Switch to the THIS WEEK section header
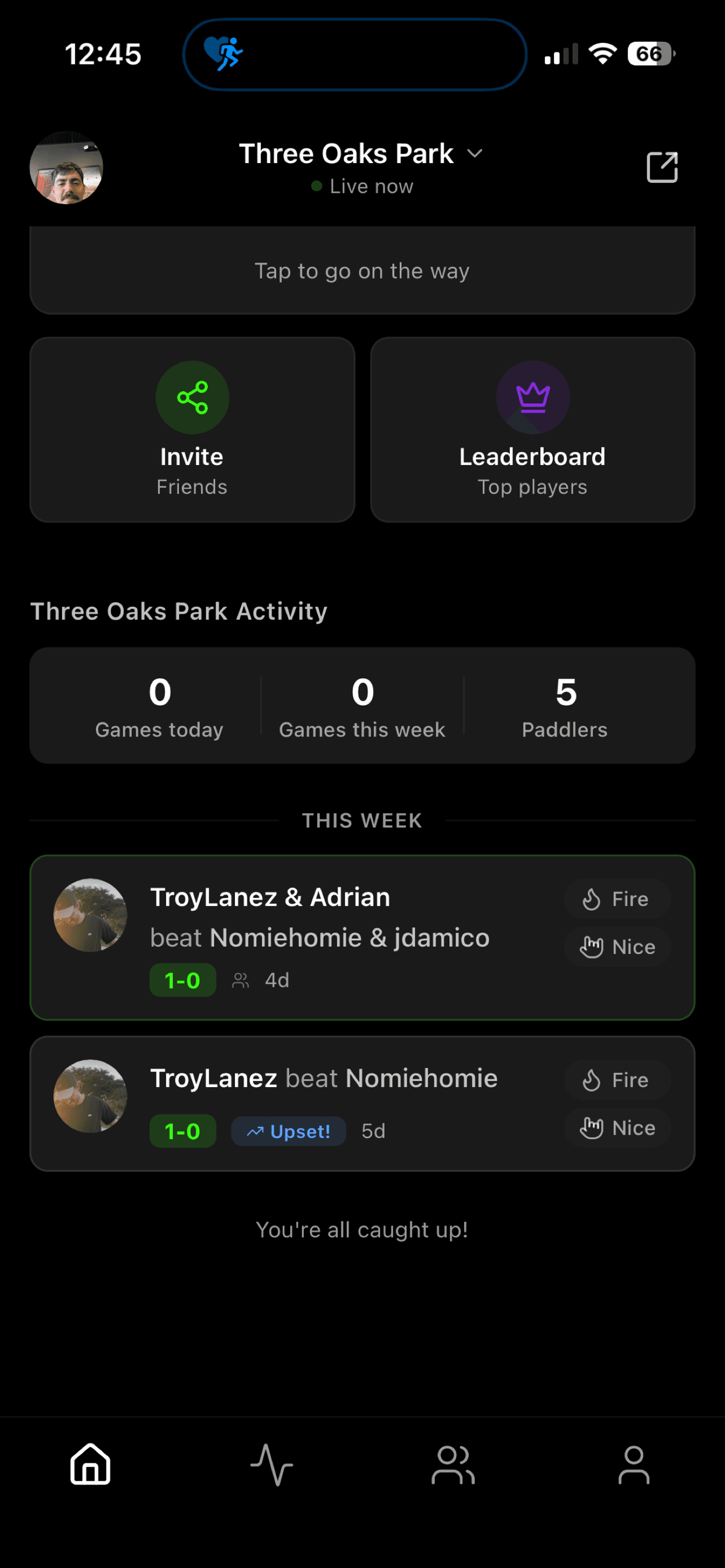The image size is (725, 1568). coord(362,820)
